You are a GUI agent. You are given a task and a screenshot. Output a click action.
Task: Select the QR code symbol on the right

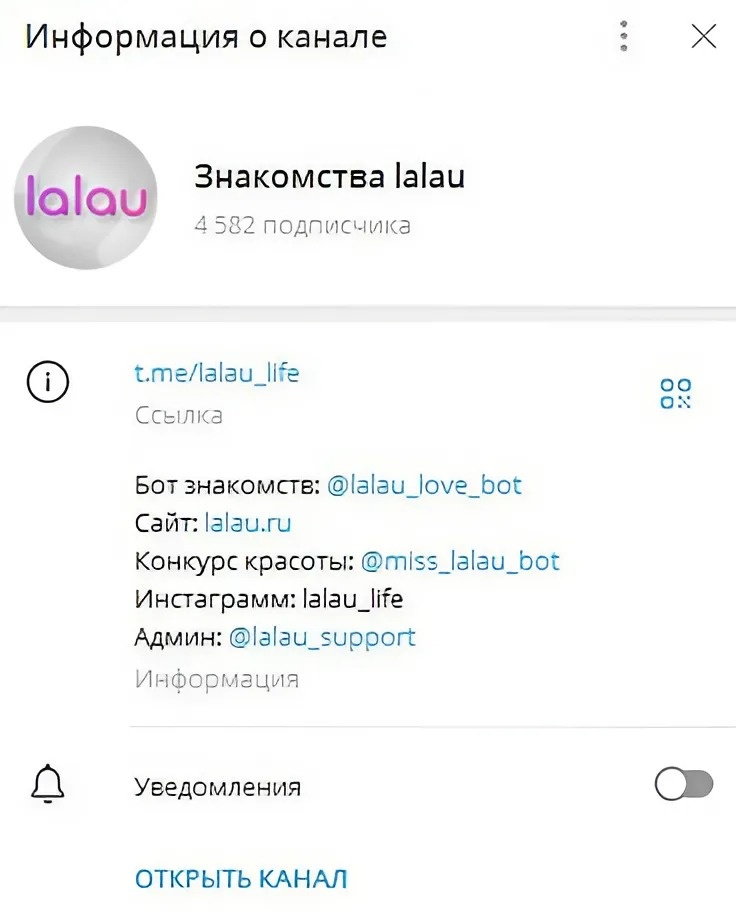pos(678,392)
